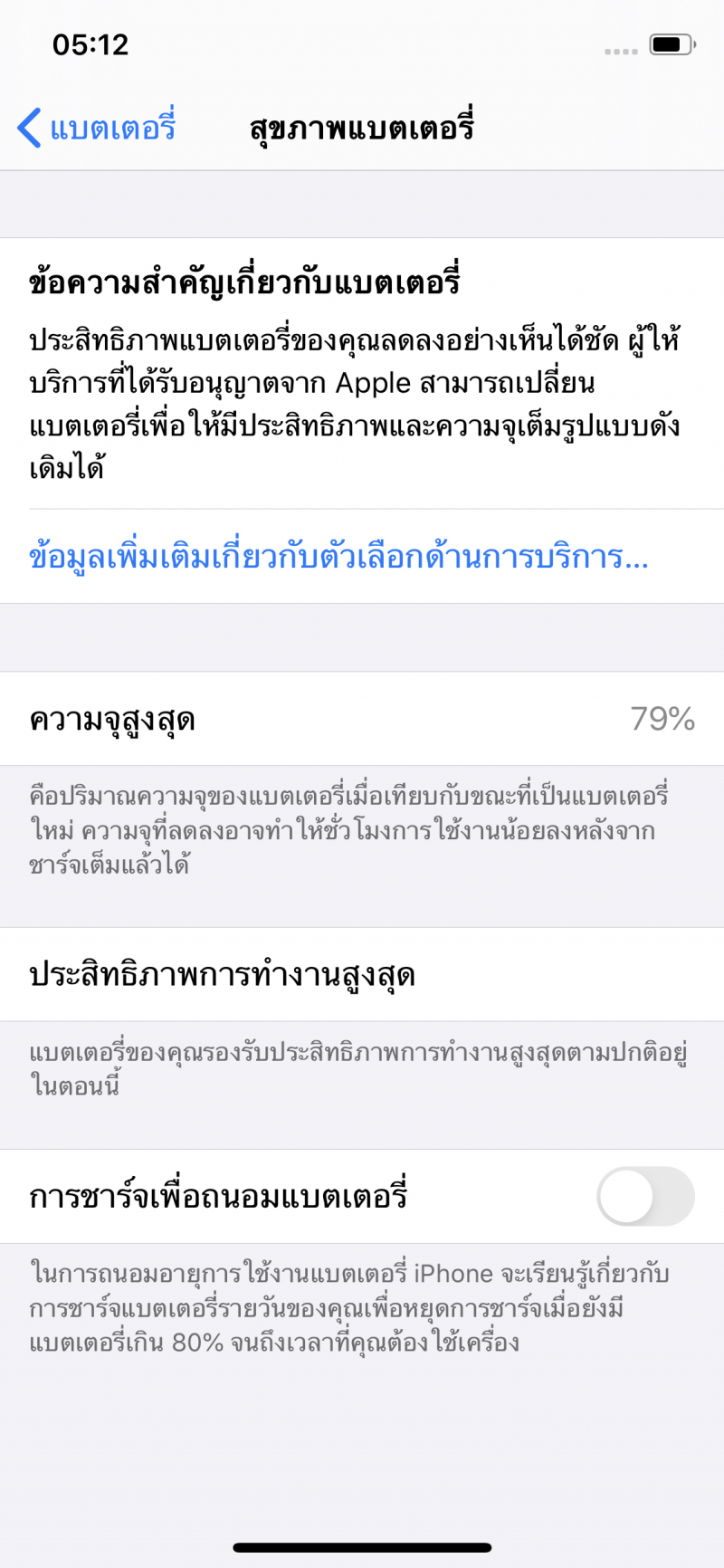The image size is (724, 1568).
Task: Go back to the แบตเตอรี่ settings page
Action: (x=96, y=128)
